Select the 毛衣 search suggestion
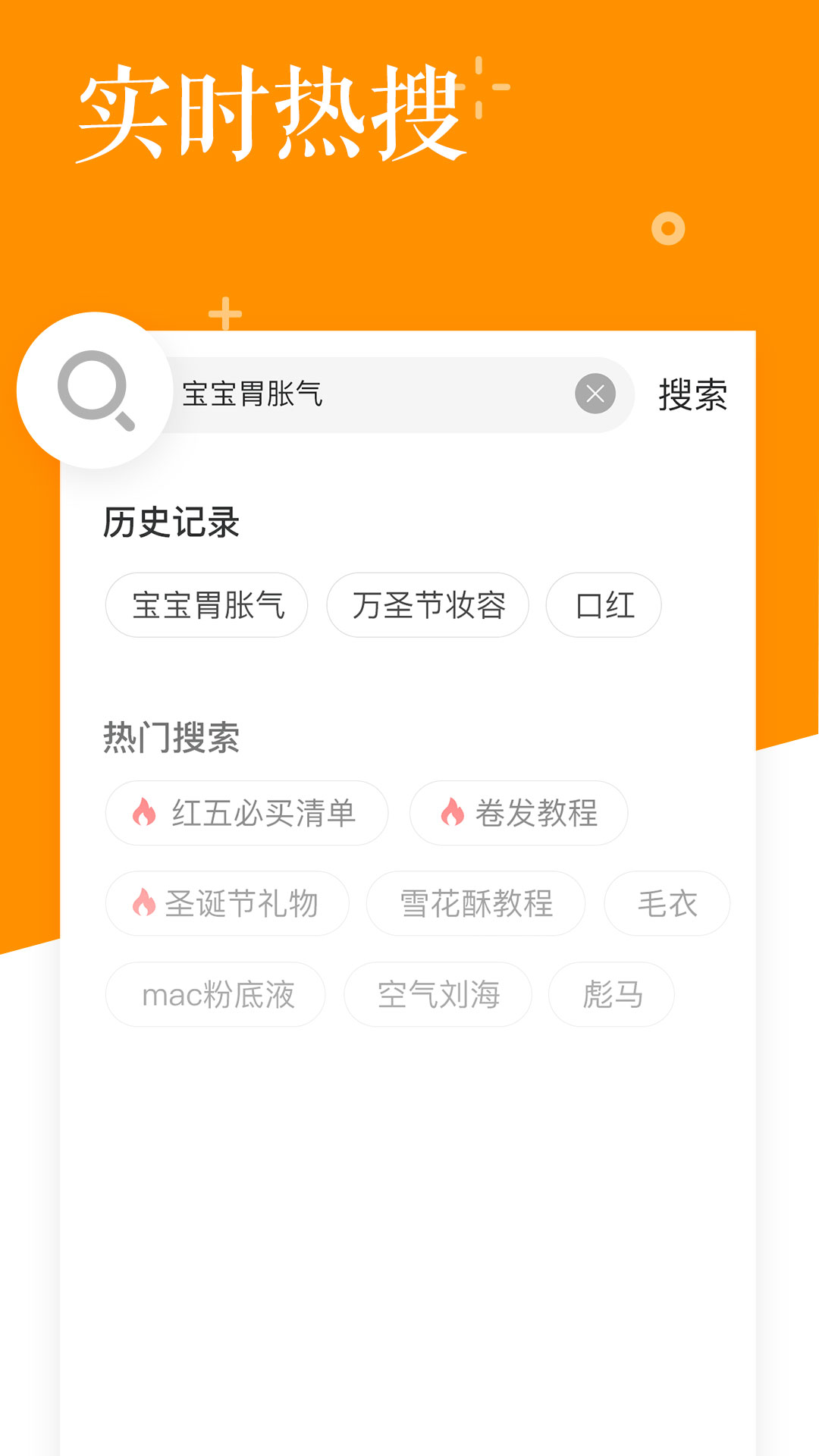 click(x=667, y=903)
